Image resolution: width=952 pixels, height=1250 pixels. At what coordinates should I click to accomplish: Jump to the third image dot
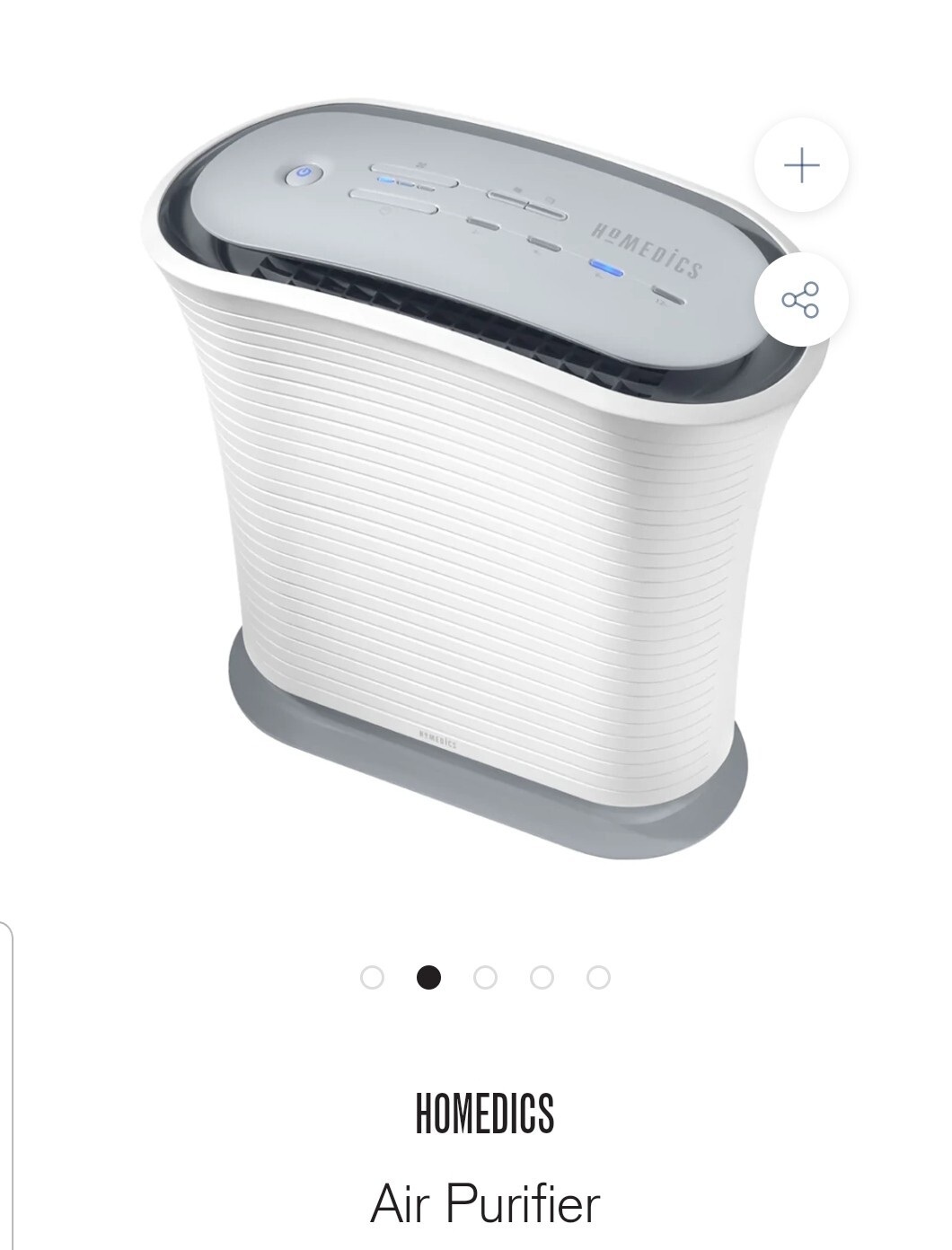(485, 977)
